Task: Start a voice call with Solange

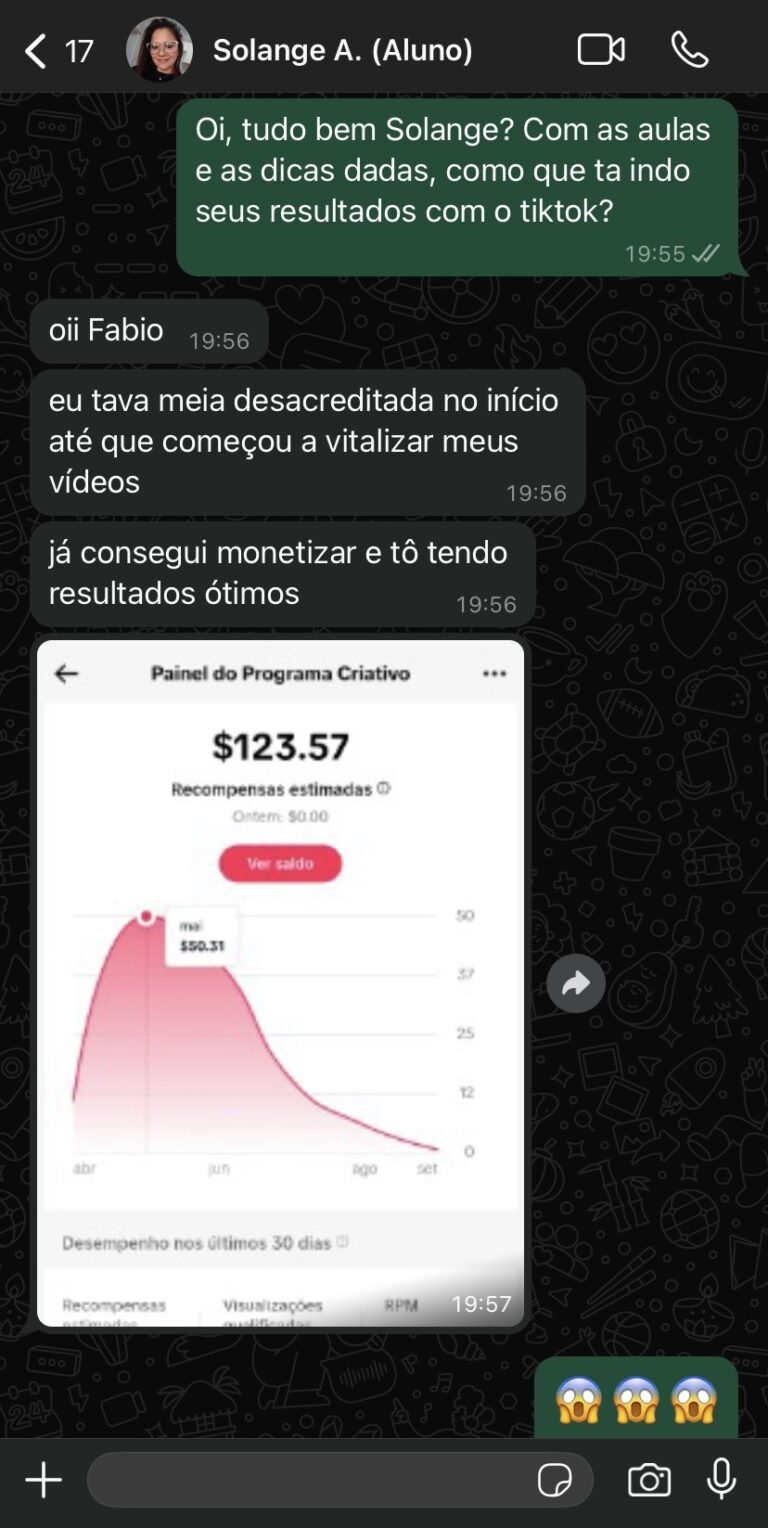Action: [x=689, y=50]
